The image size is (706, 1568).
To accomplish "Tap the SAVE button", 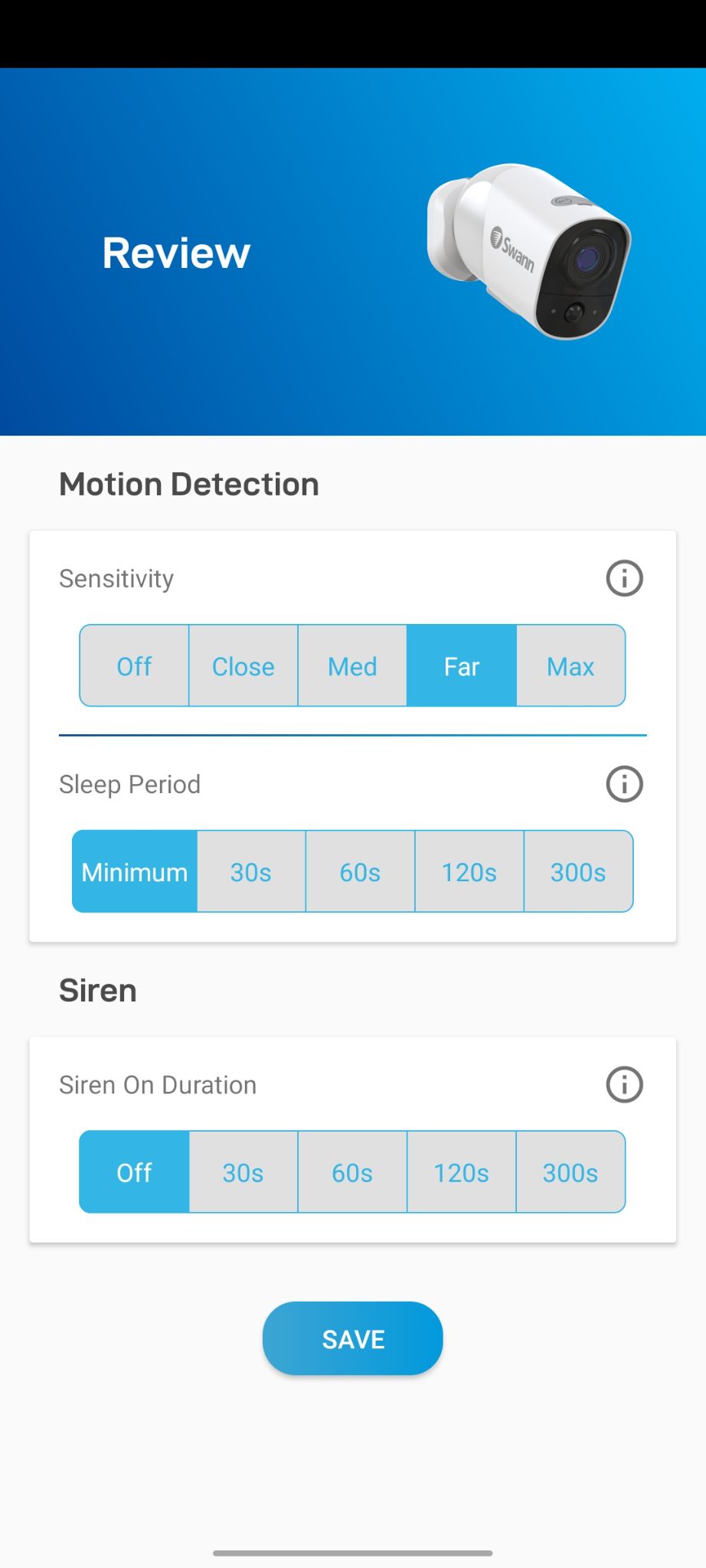I will tap(353, 1339).
